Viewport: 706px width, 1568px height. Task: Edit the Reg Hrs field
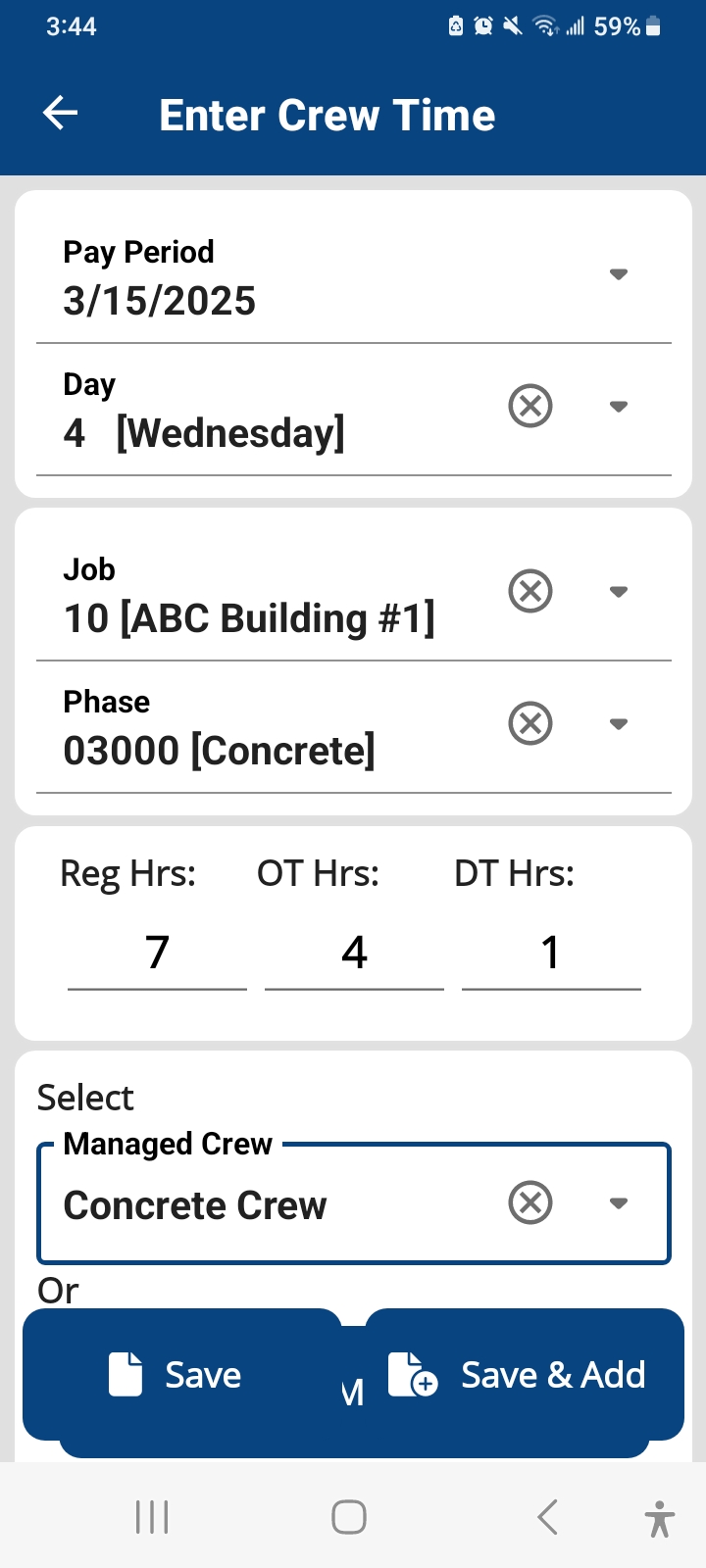157,953
